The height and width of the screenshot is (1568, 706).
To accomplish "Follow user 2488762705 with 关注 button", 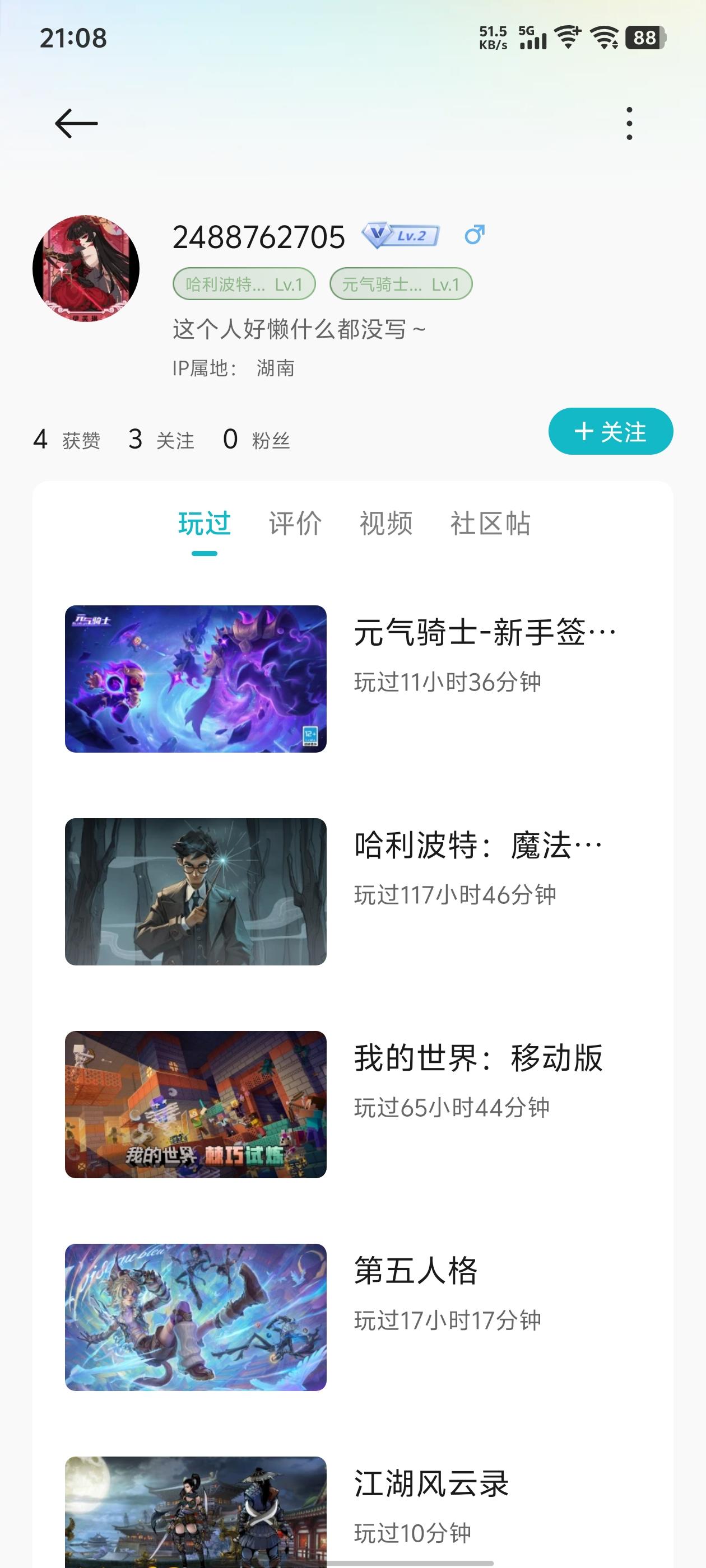I will [x=610, y=432].
